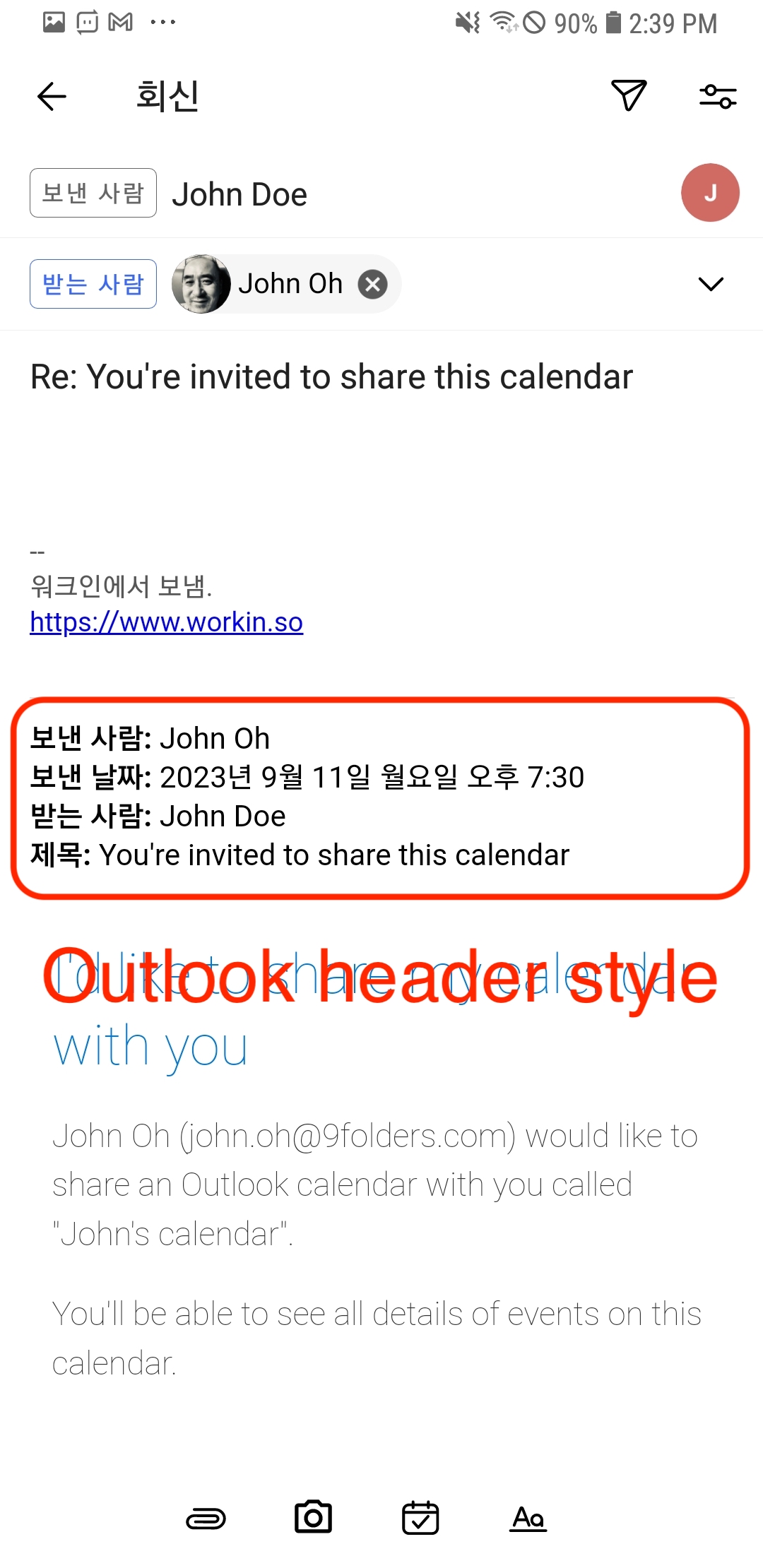Open the workin.so link
Image resolution: width=763 pixels, height=1568 pixels.
(167, 622)
